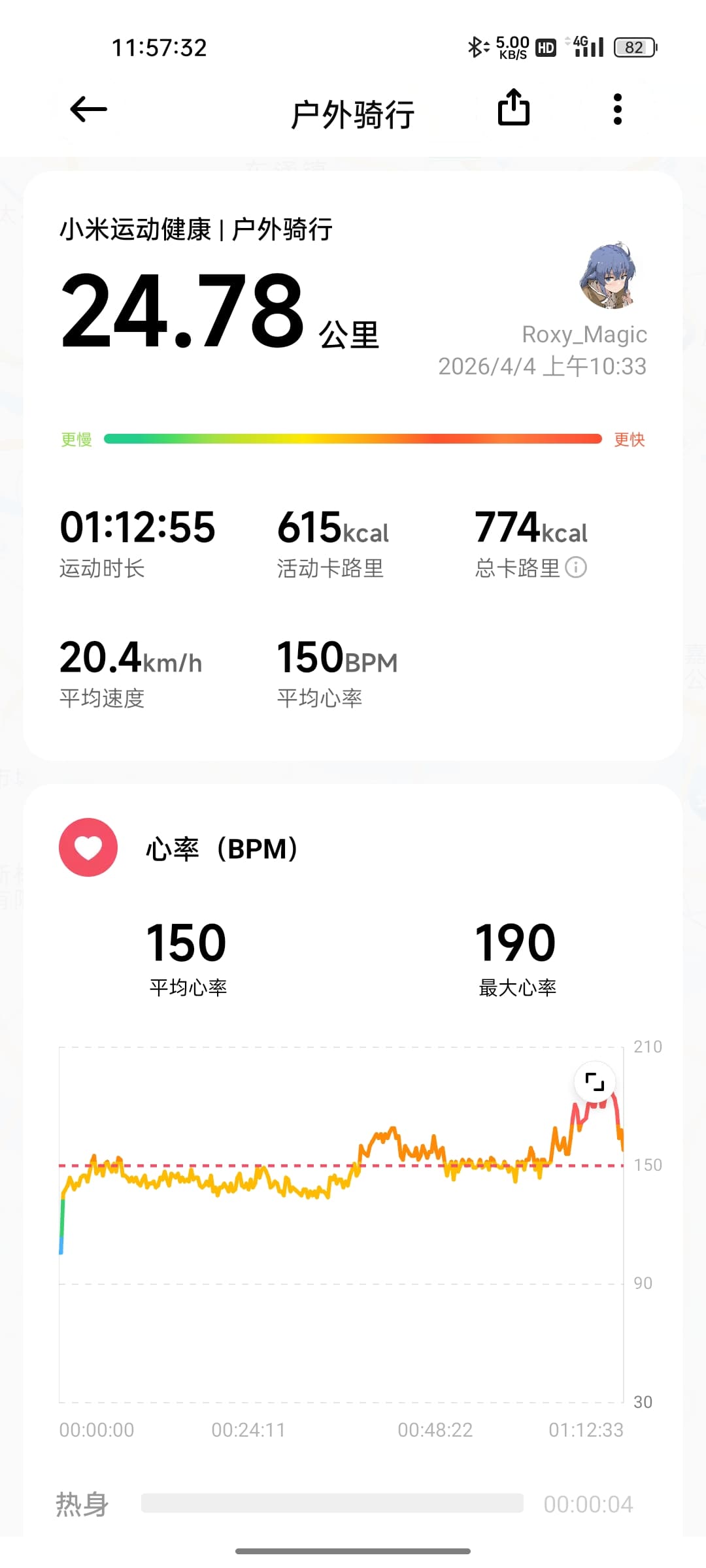Share this cycling workout
This screenshot has height=1568, width=706.
pyautogui.click(x=514, y=108)
